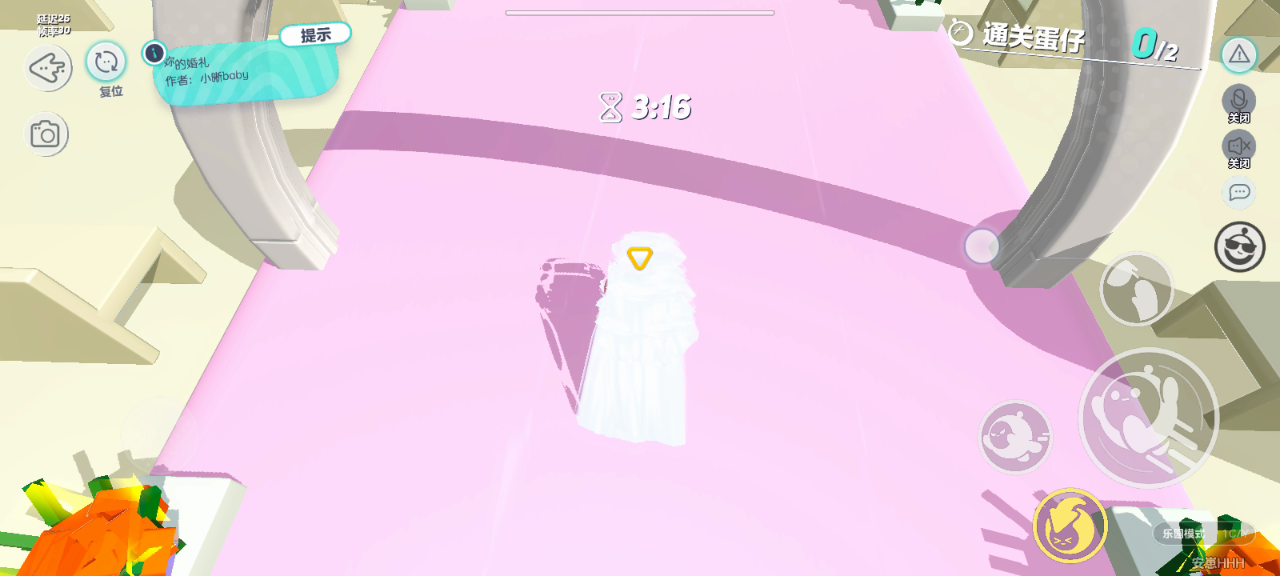
Task: Open the emoji expressions button
Action: click(x=1239, y=247)
